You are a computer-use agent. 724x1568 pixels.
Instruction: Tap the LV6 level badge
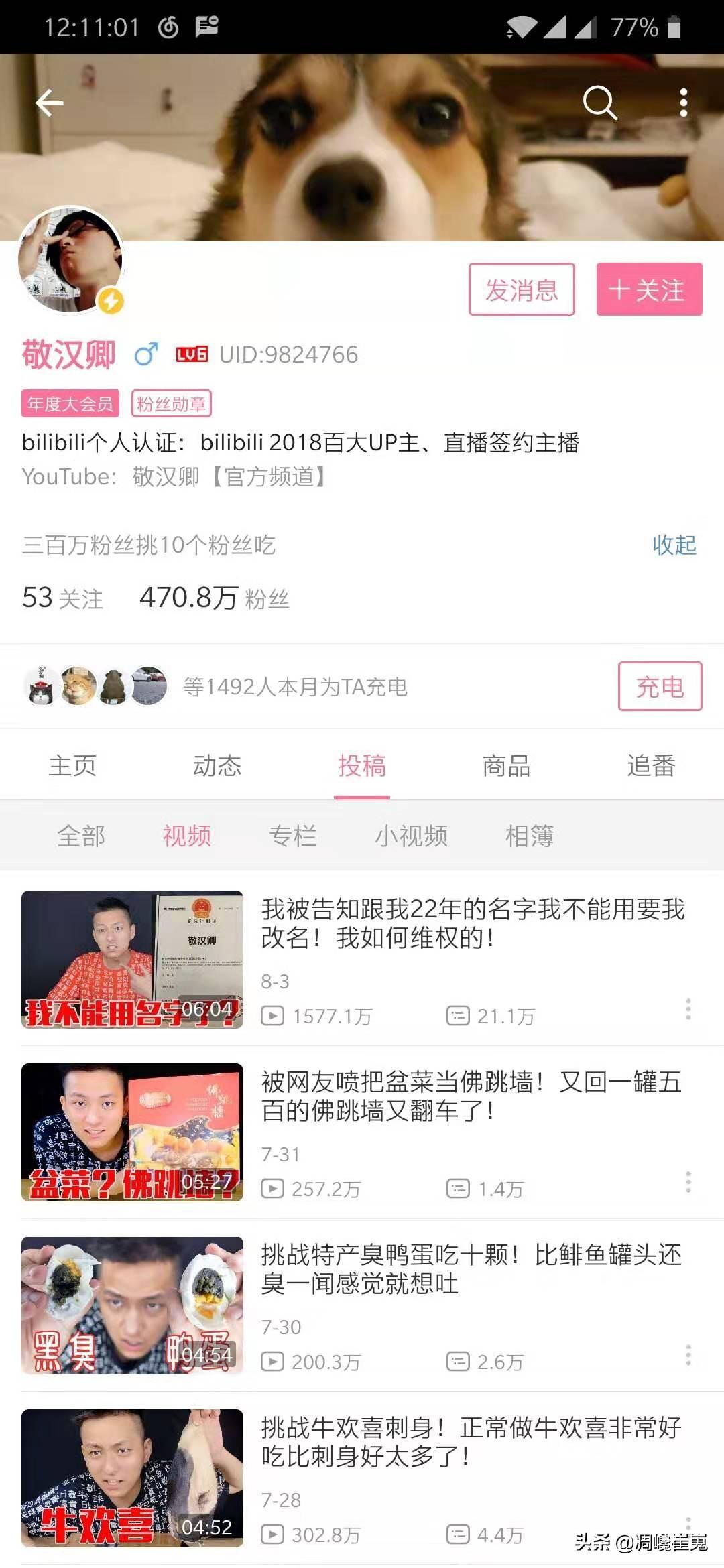point(190,353)
